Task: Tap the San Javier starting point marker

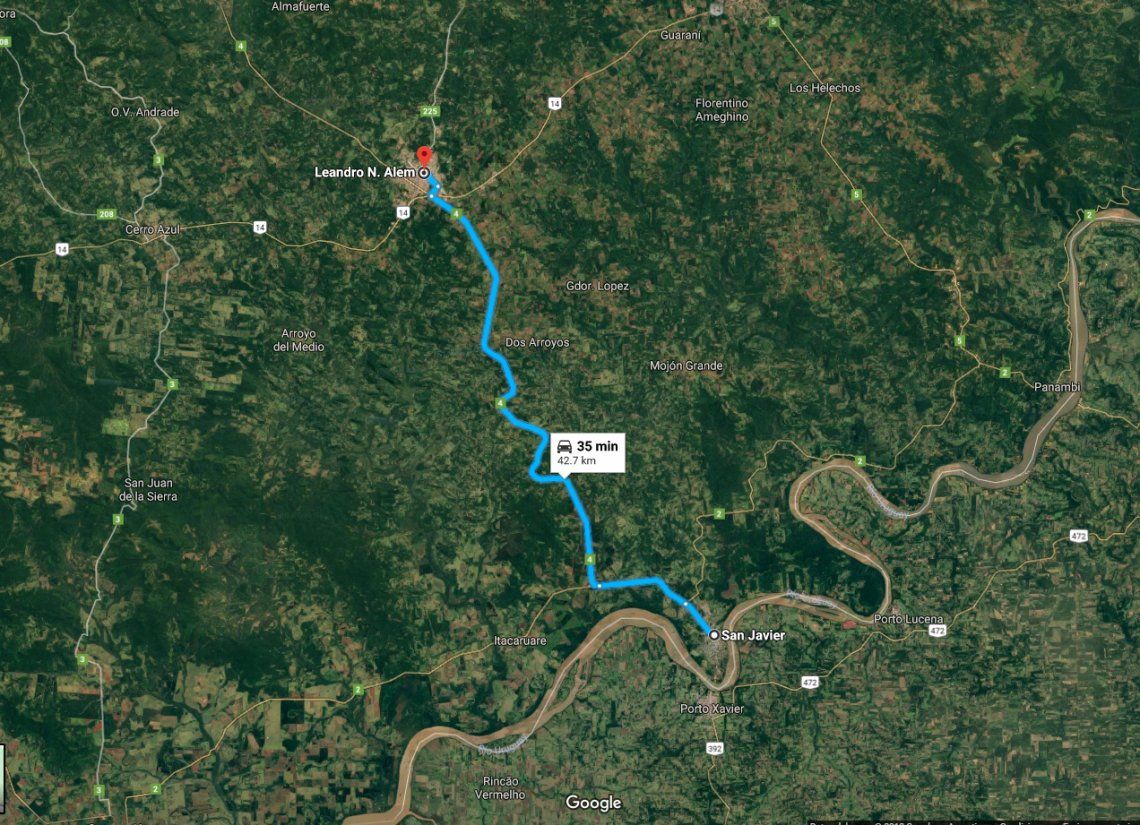Action: coord(713,635)
